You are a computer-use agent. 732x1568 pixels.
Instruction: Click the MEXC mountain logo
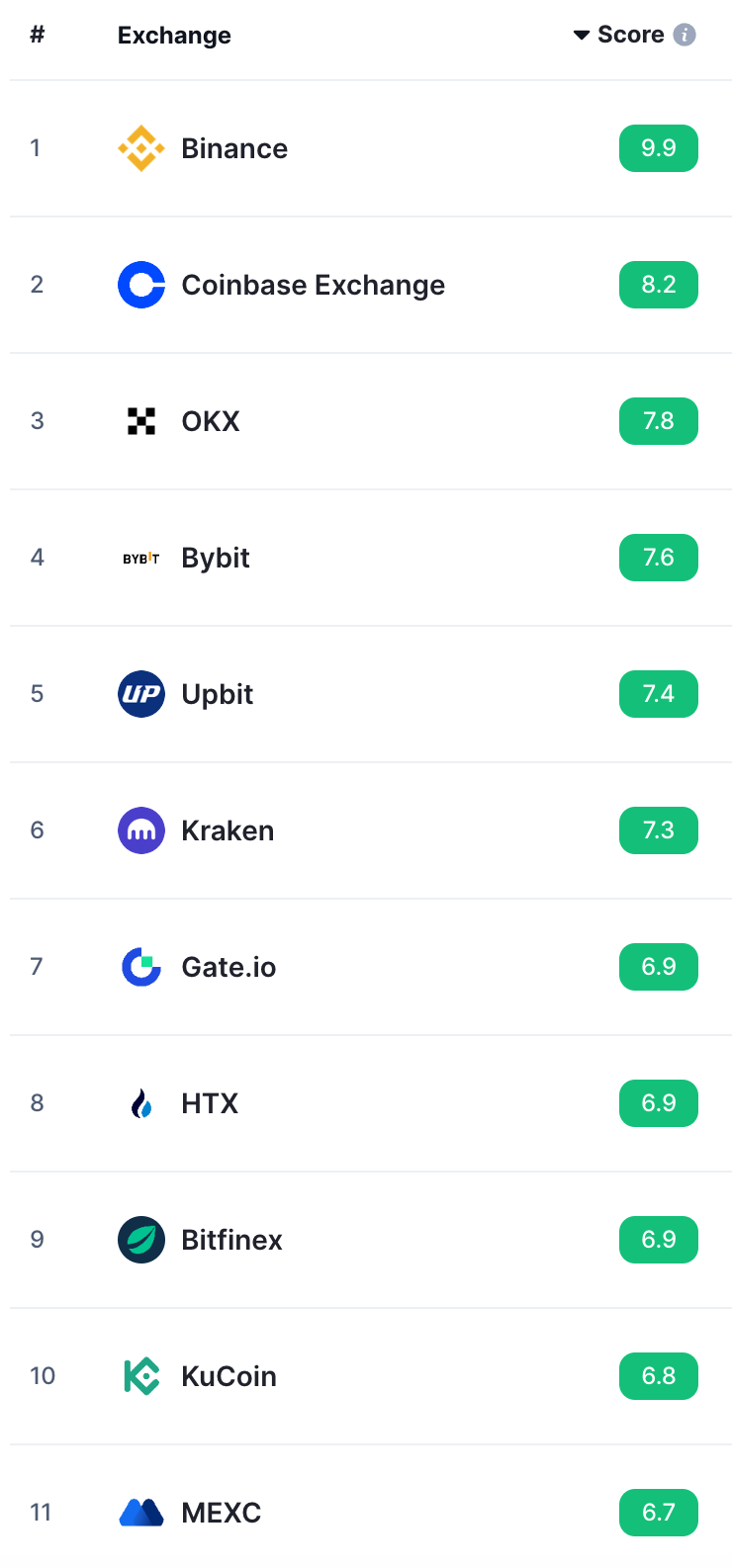(142, 1513)
